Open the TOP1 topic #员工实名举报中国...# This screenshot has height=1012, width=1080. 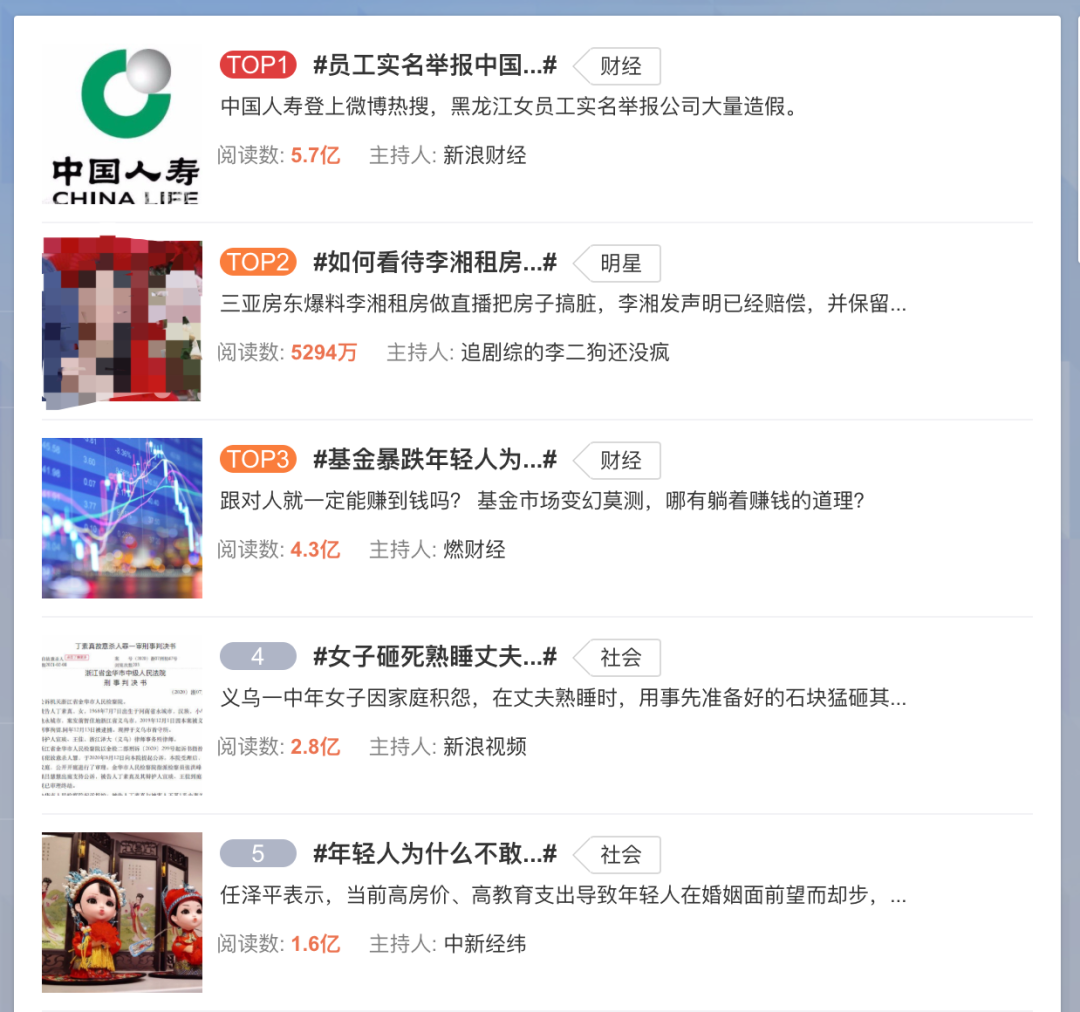coord(434,66)
